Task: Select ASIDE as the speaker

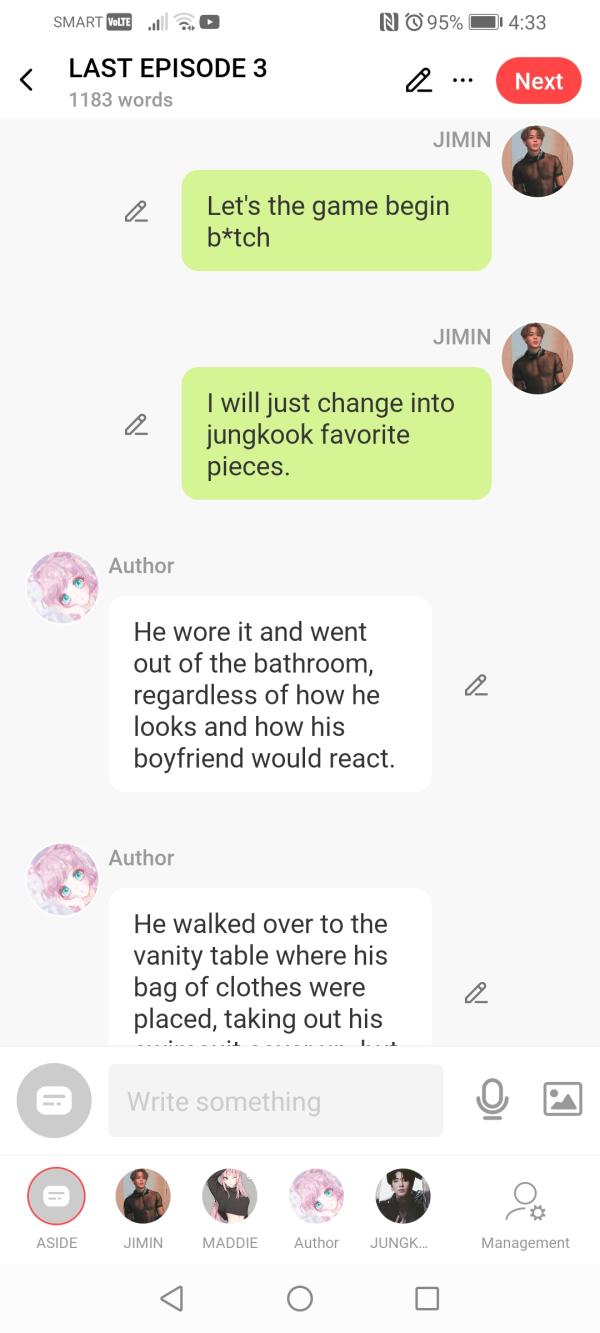Action: 56,1196
